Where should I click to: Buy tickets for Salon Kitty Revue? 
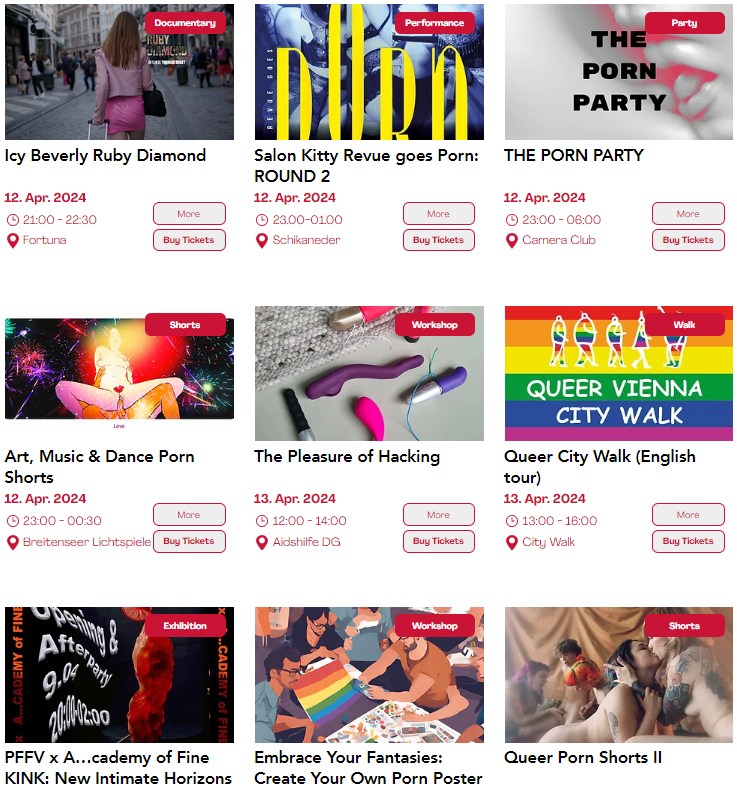click(438, 240)
